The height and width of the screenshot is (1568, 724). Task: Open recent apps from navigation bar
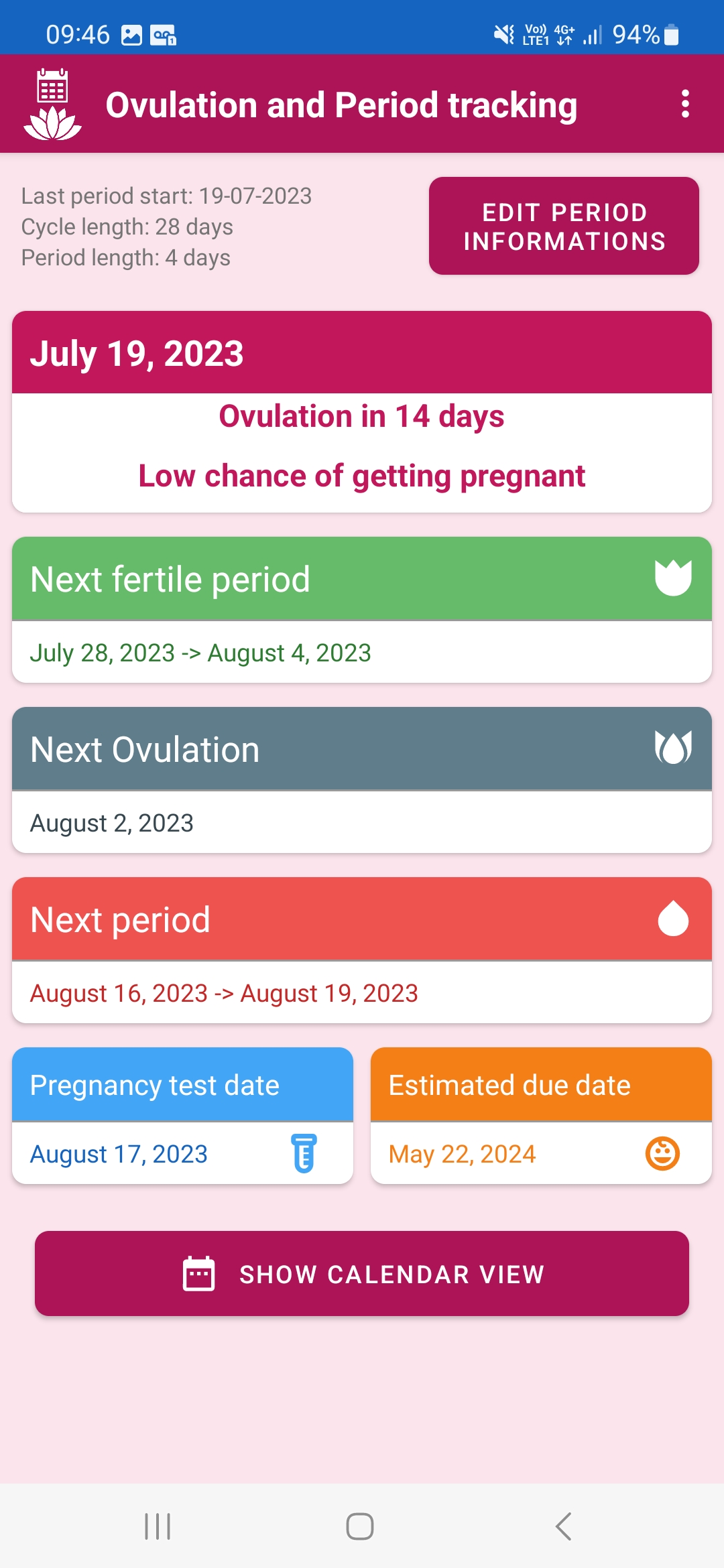click(158, 1526)
